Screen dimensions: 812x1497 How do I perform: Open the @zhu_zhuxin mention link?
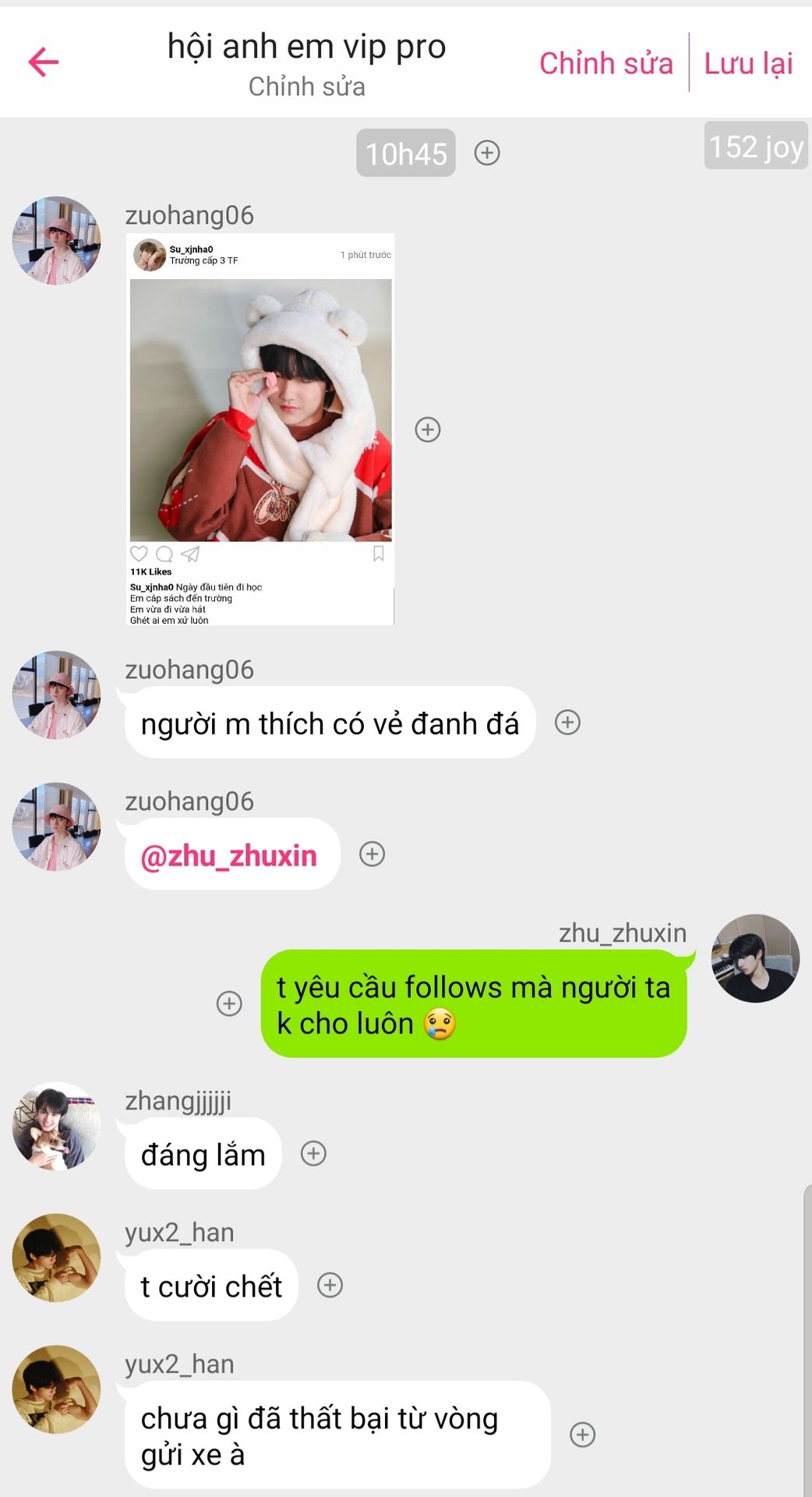[228, 856]
